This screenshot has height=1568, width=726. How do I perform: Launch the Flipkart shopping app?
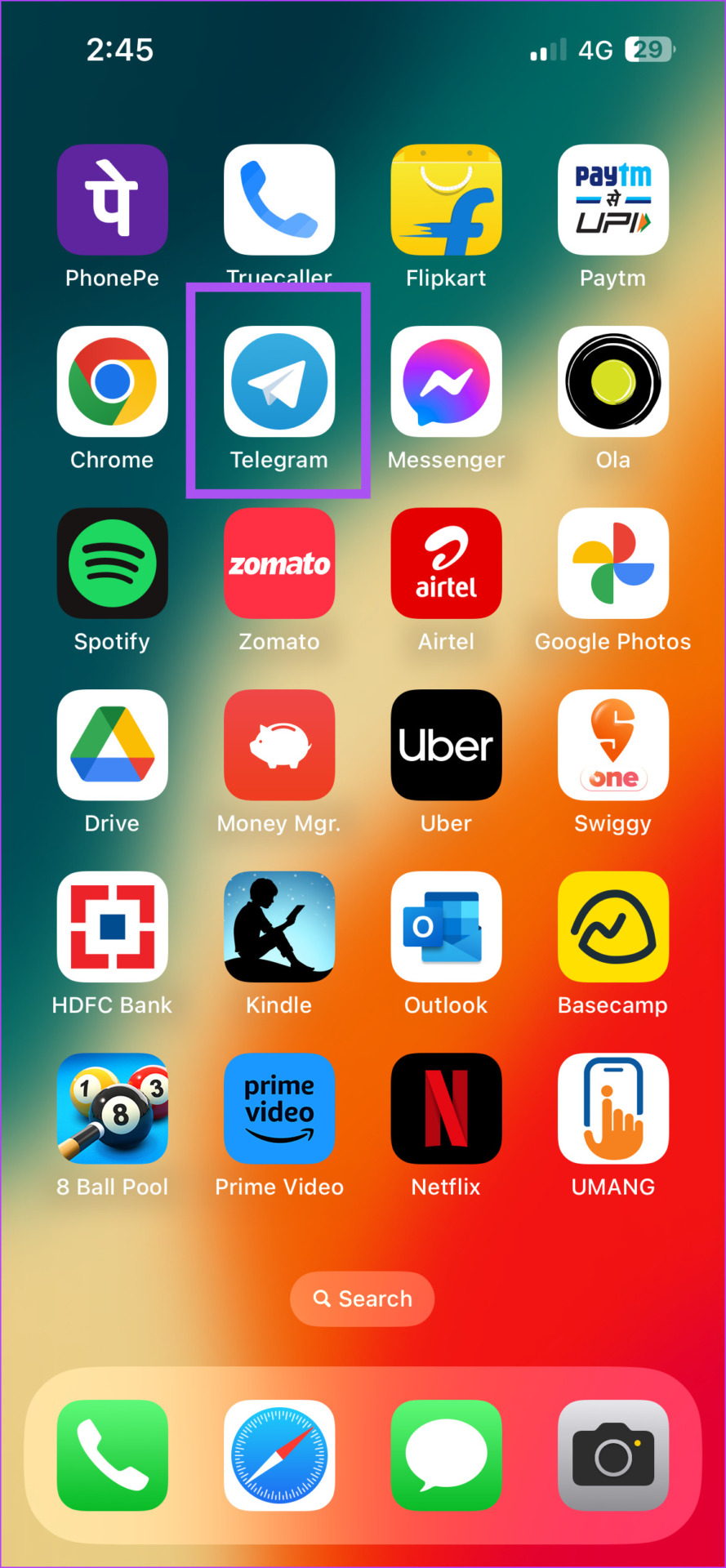tap(446, 200)
